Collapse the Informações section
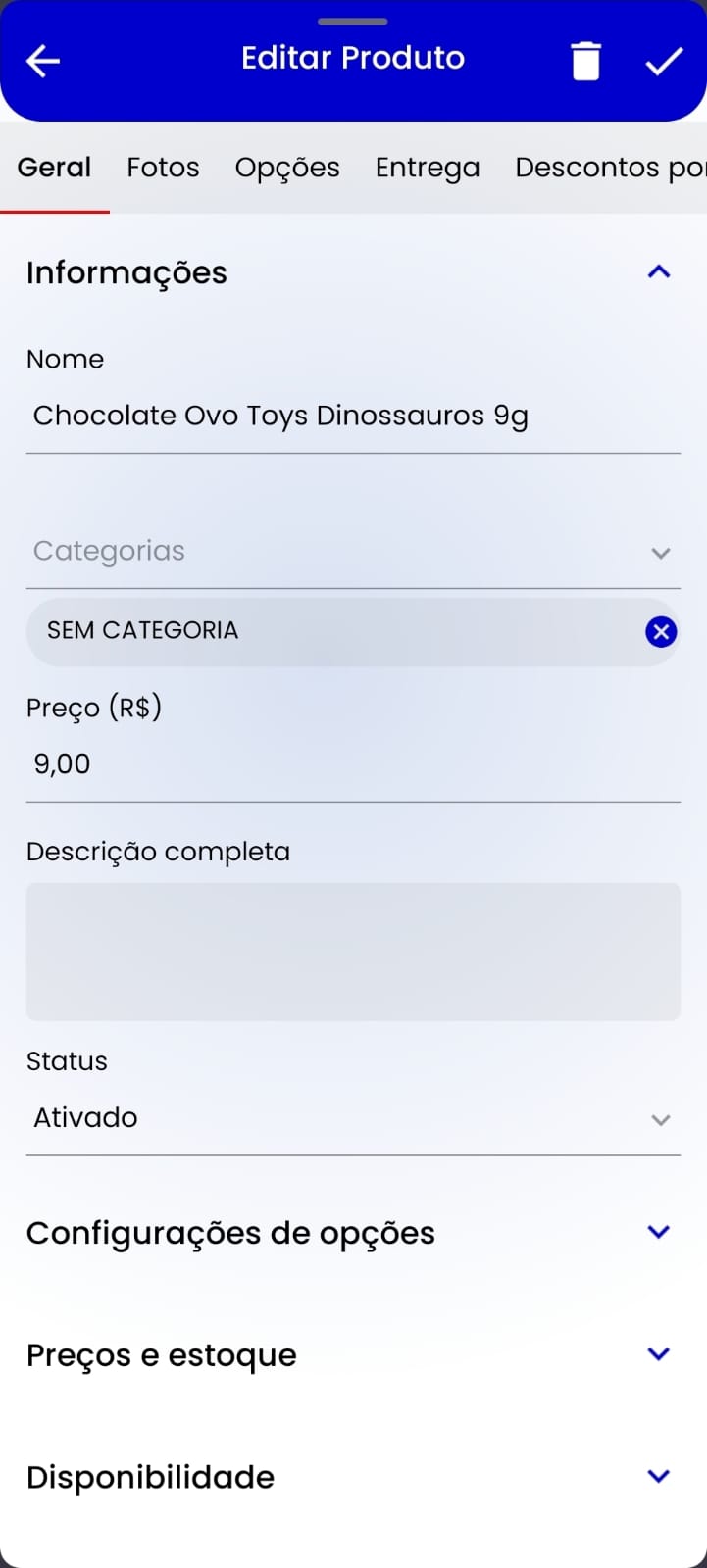This screenshot has width=707, height=1568. [x=659, y=272]
